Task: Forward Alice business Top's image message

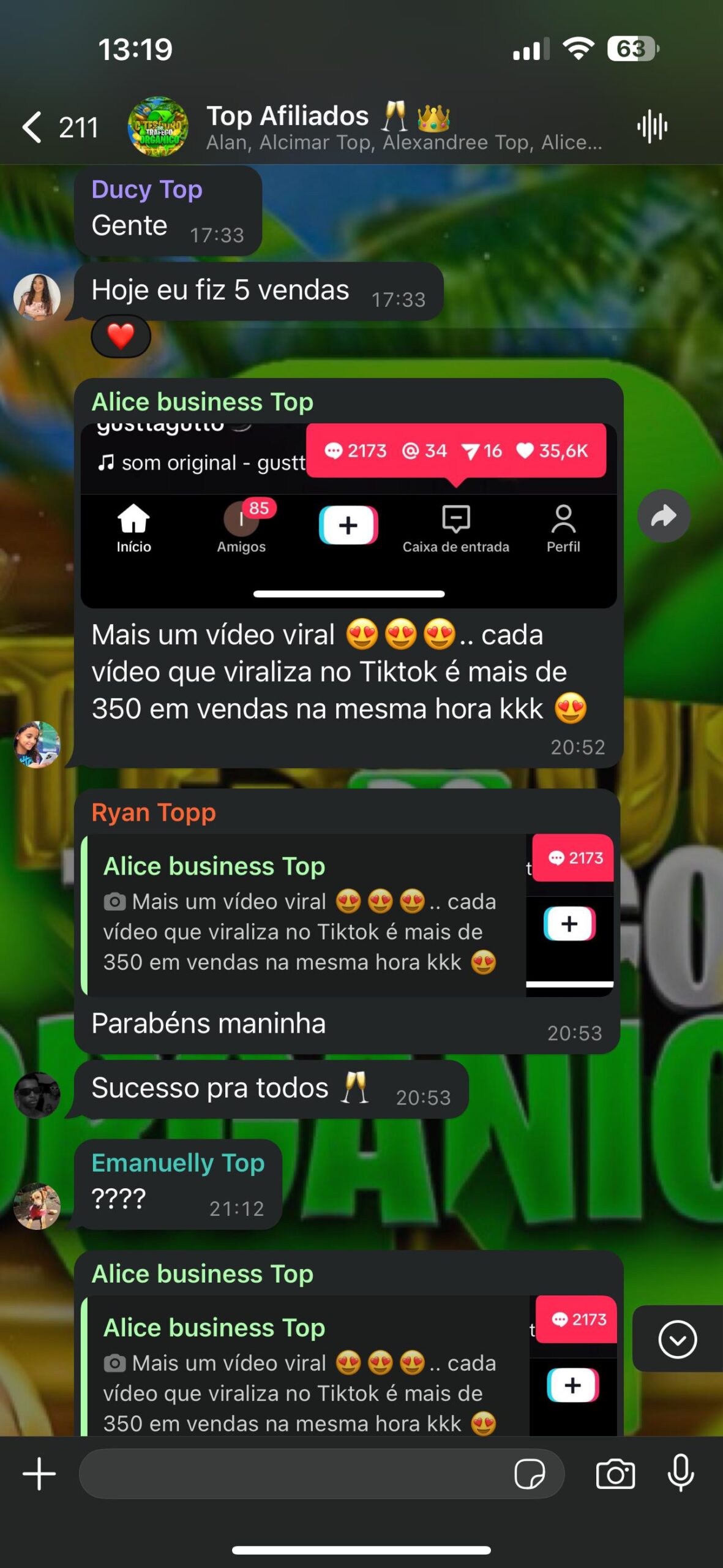Action: click(664, 516)
